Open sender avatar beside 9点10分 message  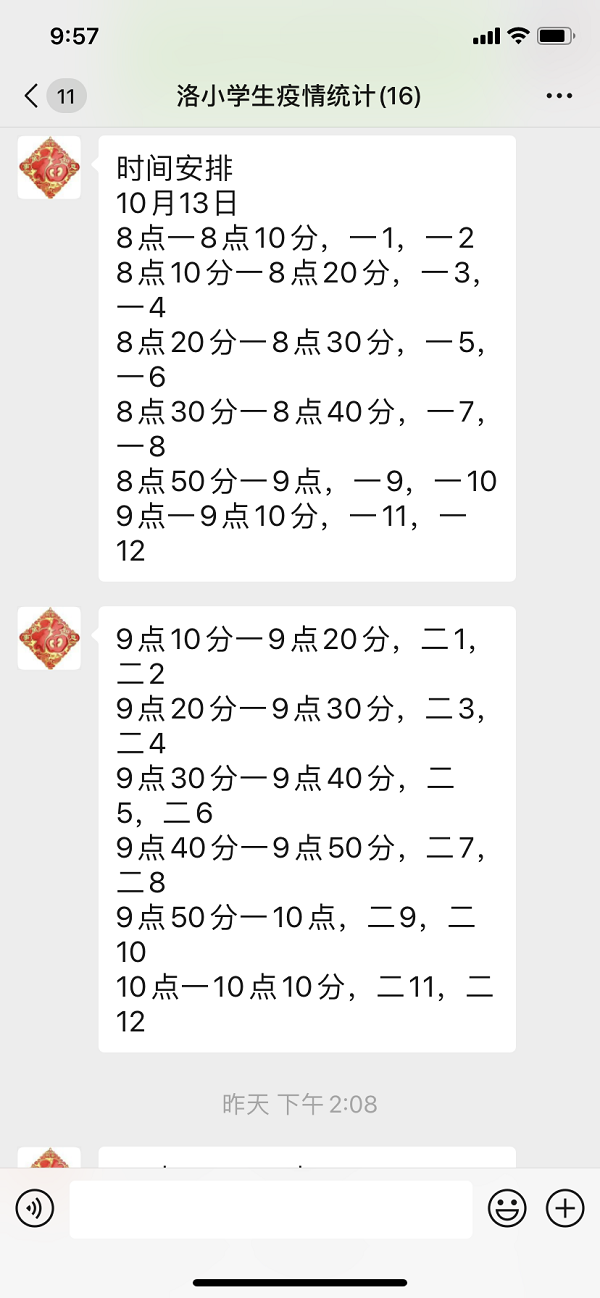tap(49, 638)
